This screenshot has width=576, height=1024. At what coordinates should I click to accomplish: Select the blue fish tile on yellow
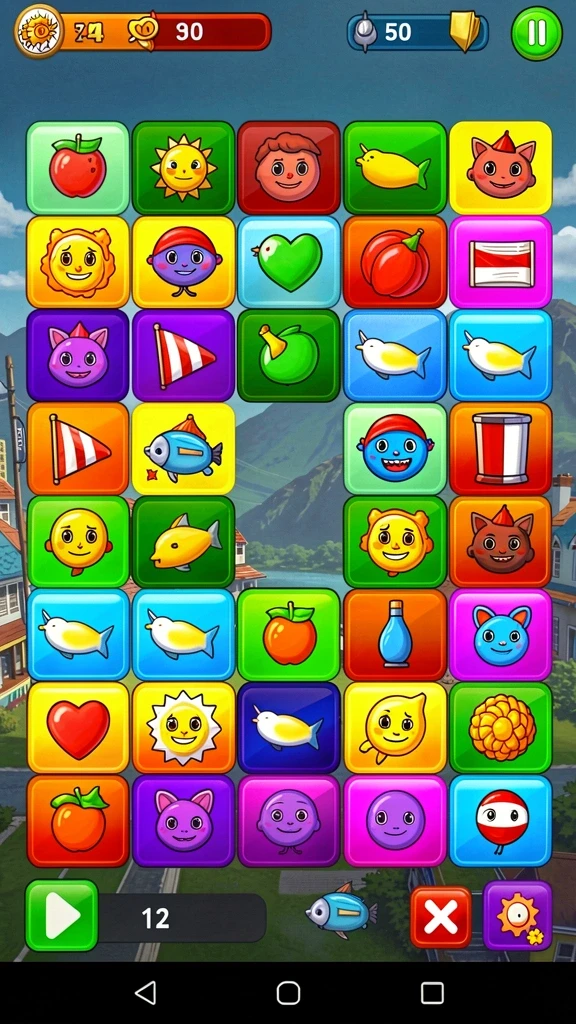(184, 448)
